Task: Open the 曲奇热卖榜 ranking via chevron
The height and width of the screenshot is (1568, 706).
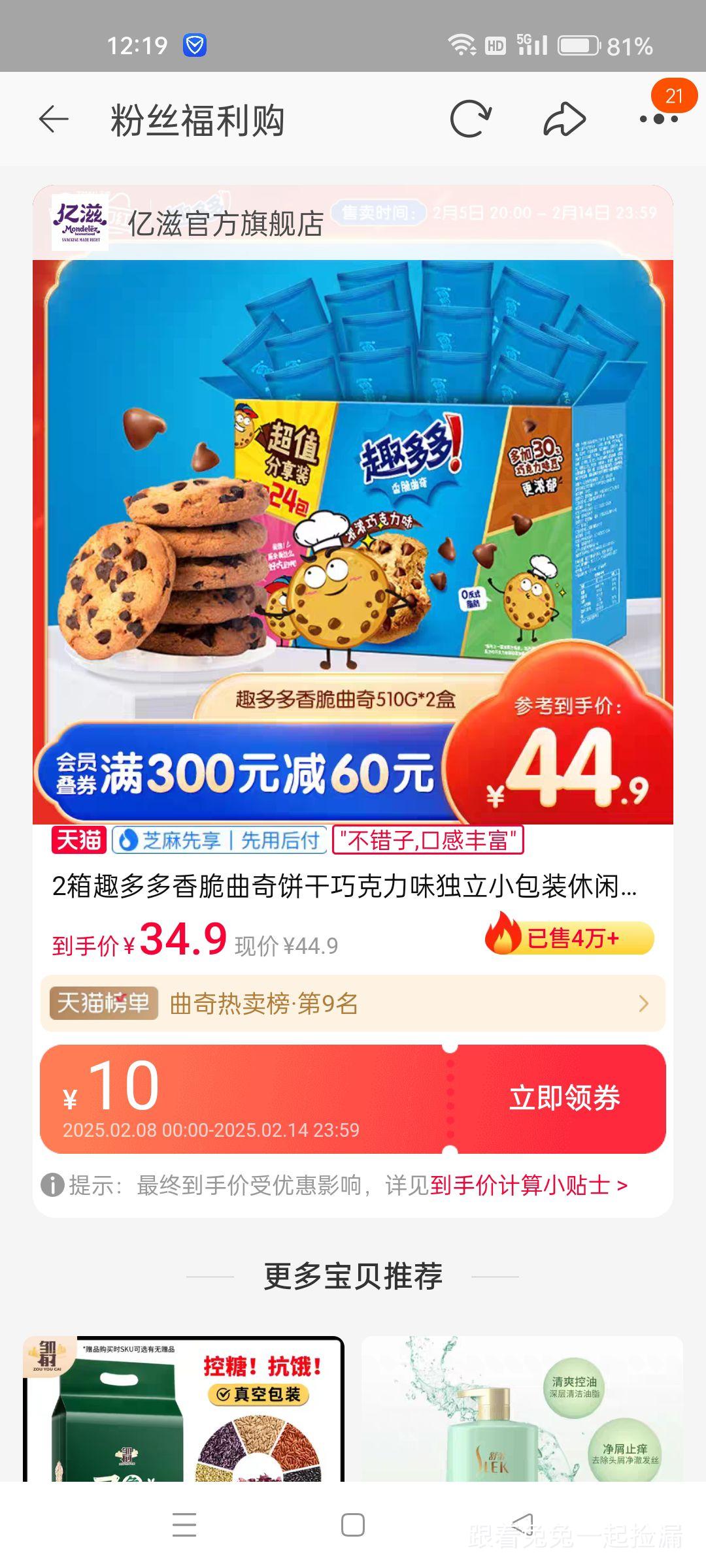Action: click(x=644, y=1003)
